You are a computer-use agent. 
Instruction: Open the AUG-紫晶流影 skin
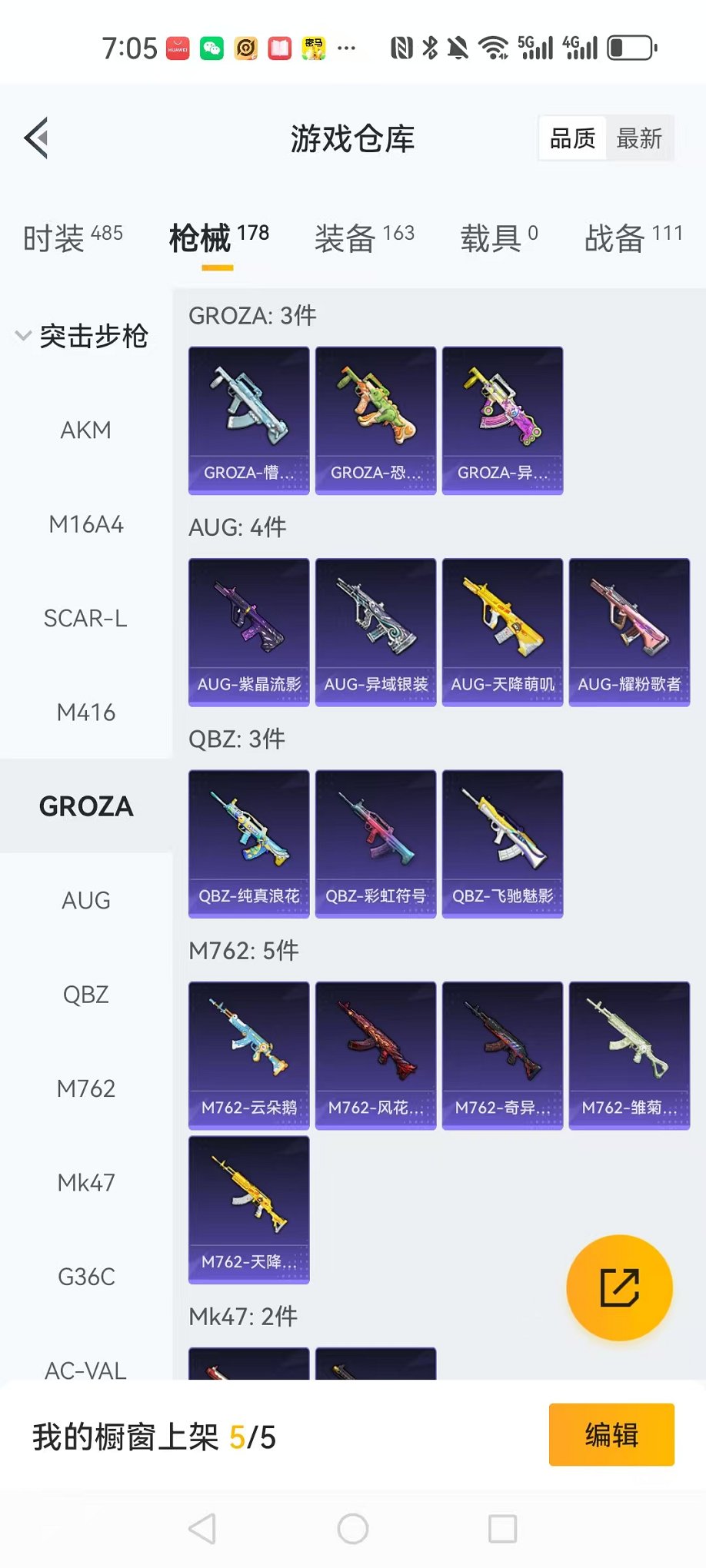[249, 632]
